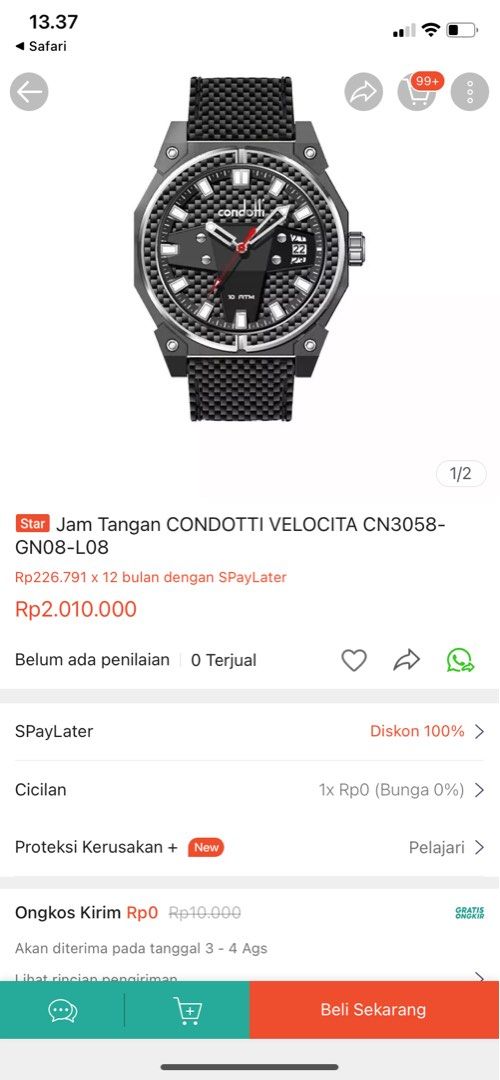
Task: Go back using the arrow button
Action: [x=29, y=92]
